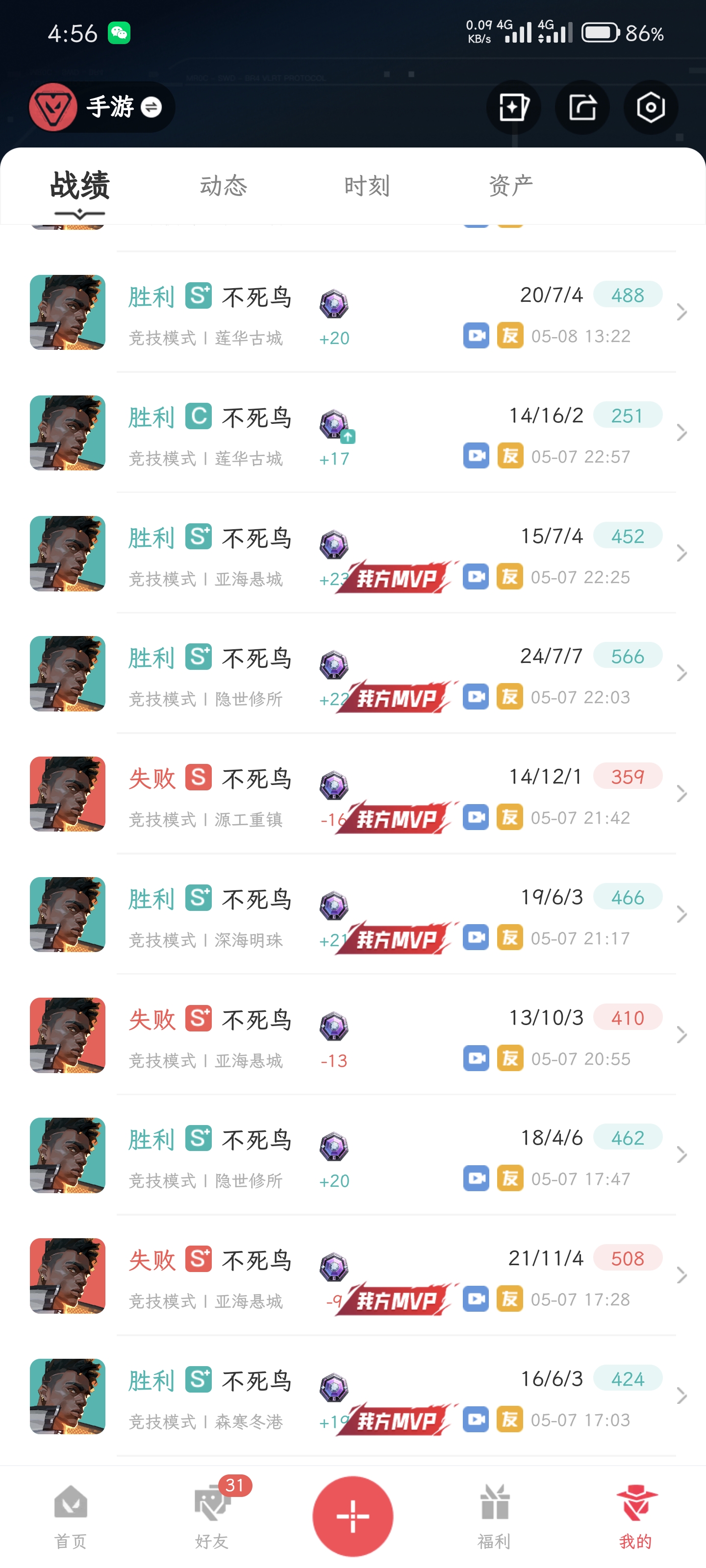Switch to the 时刻 tab

367,185
